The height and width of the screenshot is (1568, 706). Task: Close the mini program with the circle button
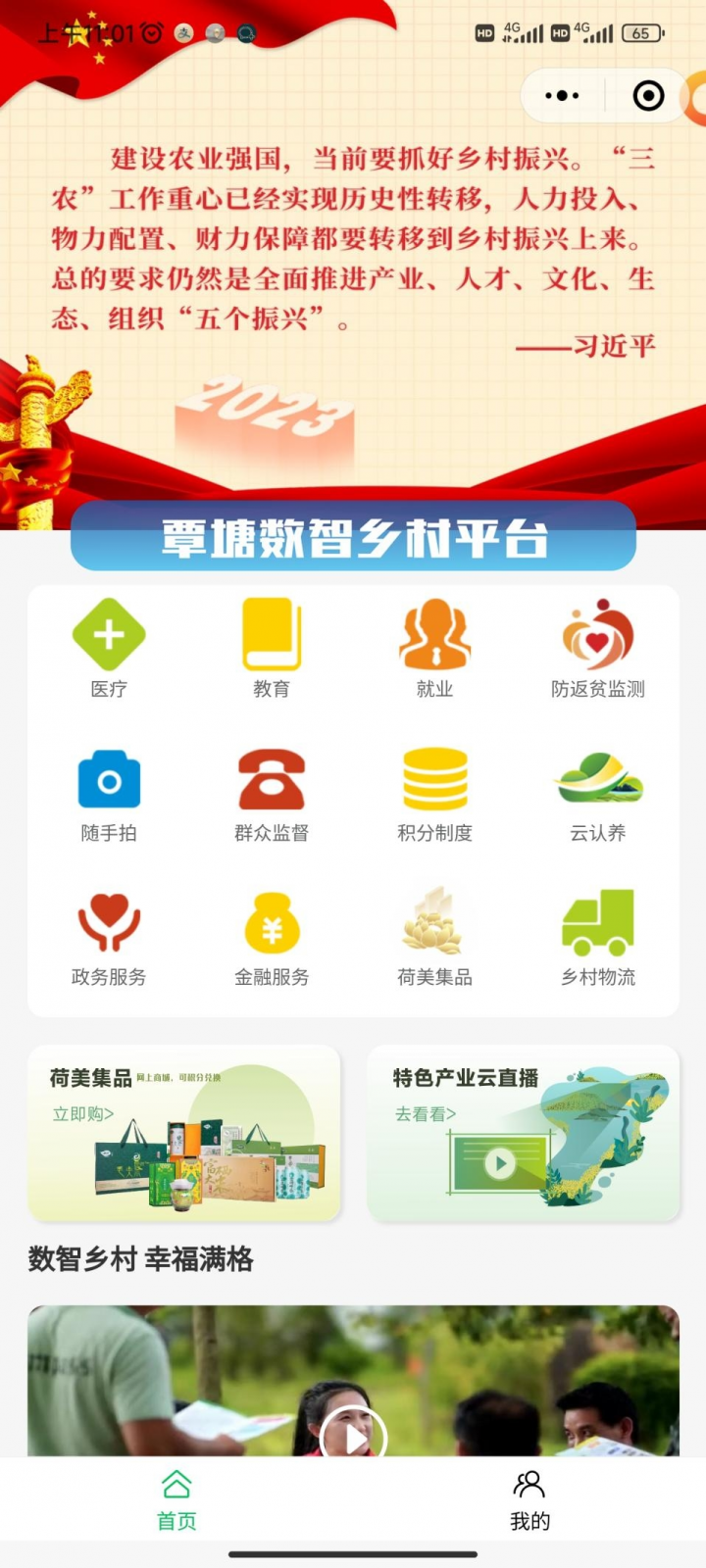point(648,96)
